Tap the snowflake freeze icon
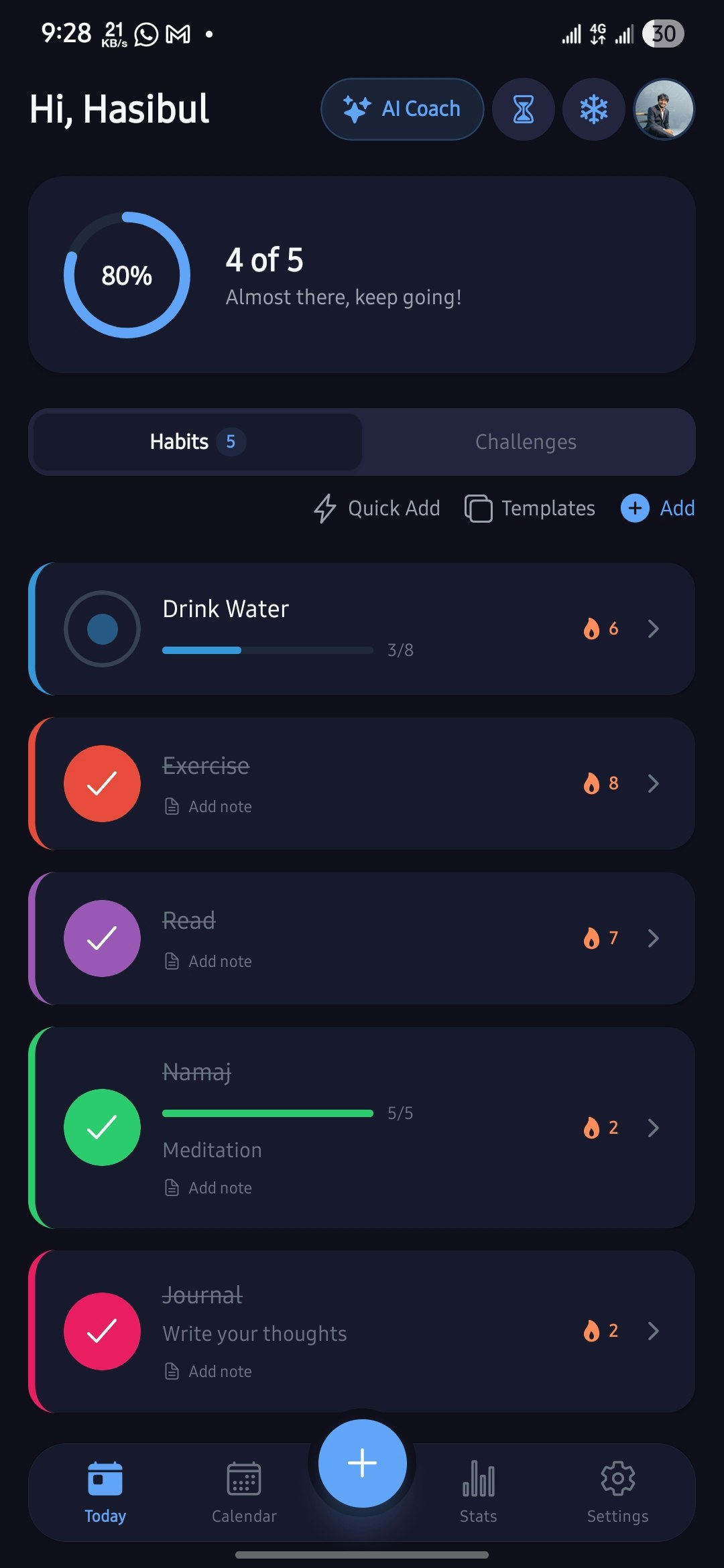The height and width of the screenshot is (1568, 724). (x=593, y=109)
